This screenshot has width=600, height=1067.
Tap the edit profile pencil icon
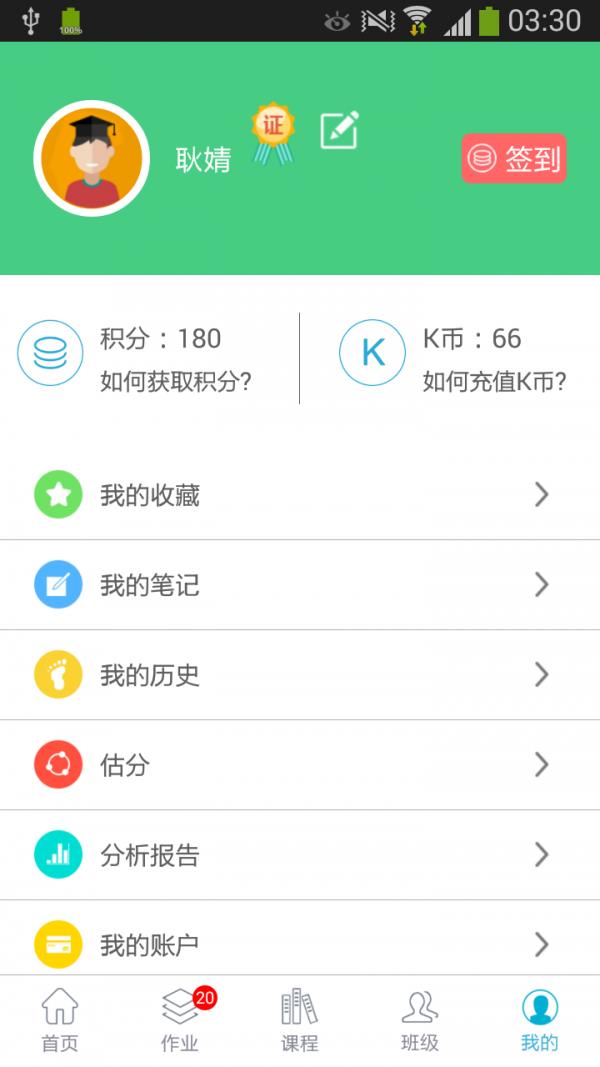[339, 129]
